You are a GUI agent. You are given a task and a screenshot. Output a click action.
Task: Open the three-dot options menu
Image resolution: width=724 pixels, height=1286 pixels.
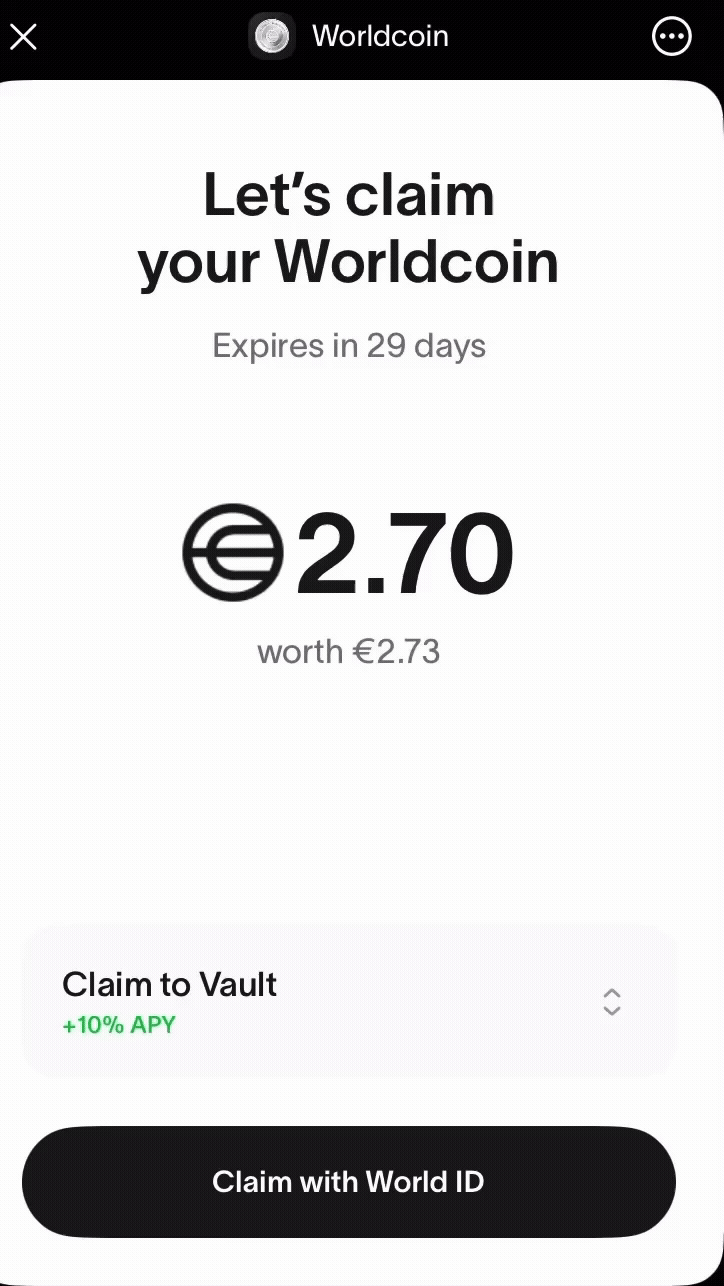671,38
